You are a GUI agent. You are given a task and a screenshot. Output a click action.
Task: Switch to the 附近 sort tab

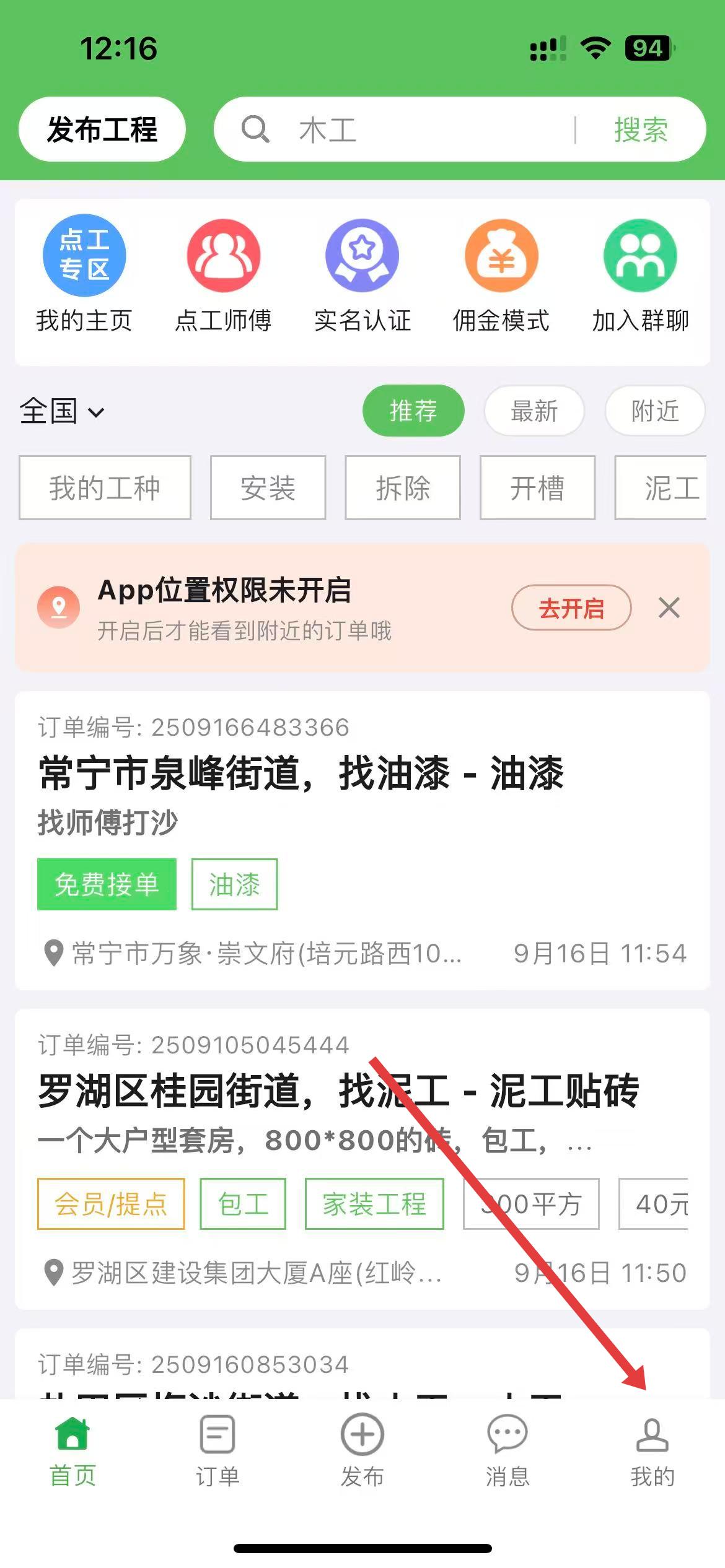point(654,411)
